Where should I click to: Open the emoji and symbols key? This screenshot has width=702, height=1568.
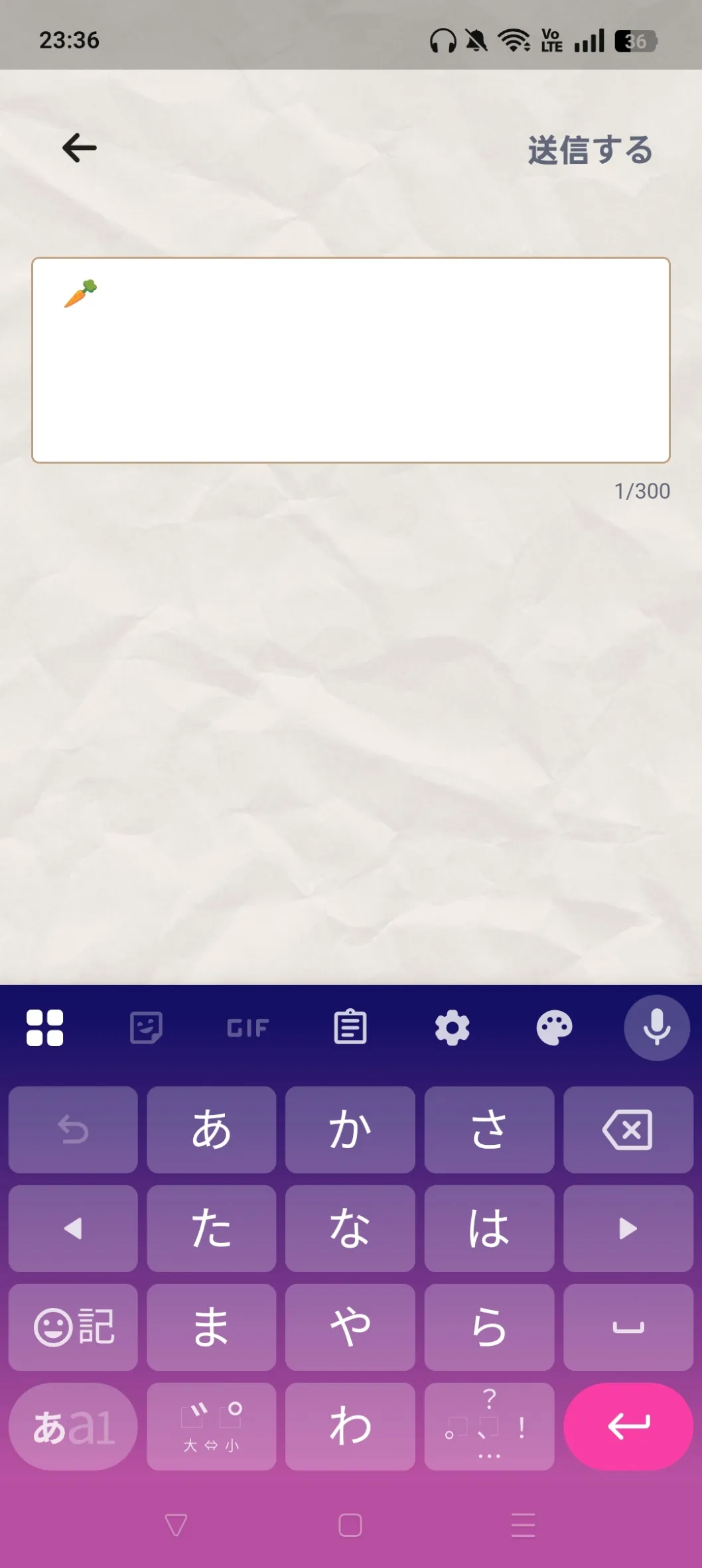(x=73, y=1327)
